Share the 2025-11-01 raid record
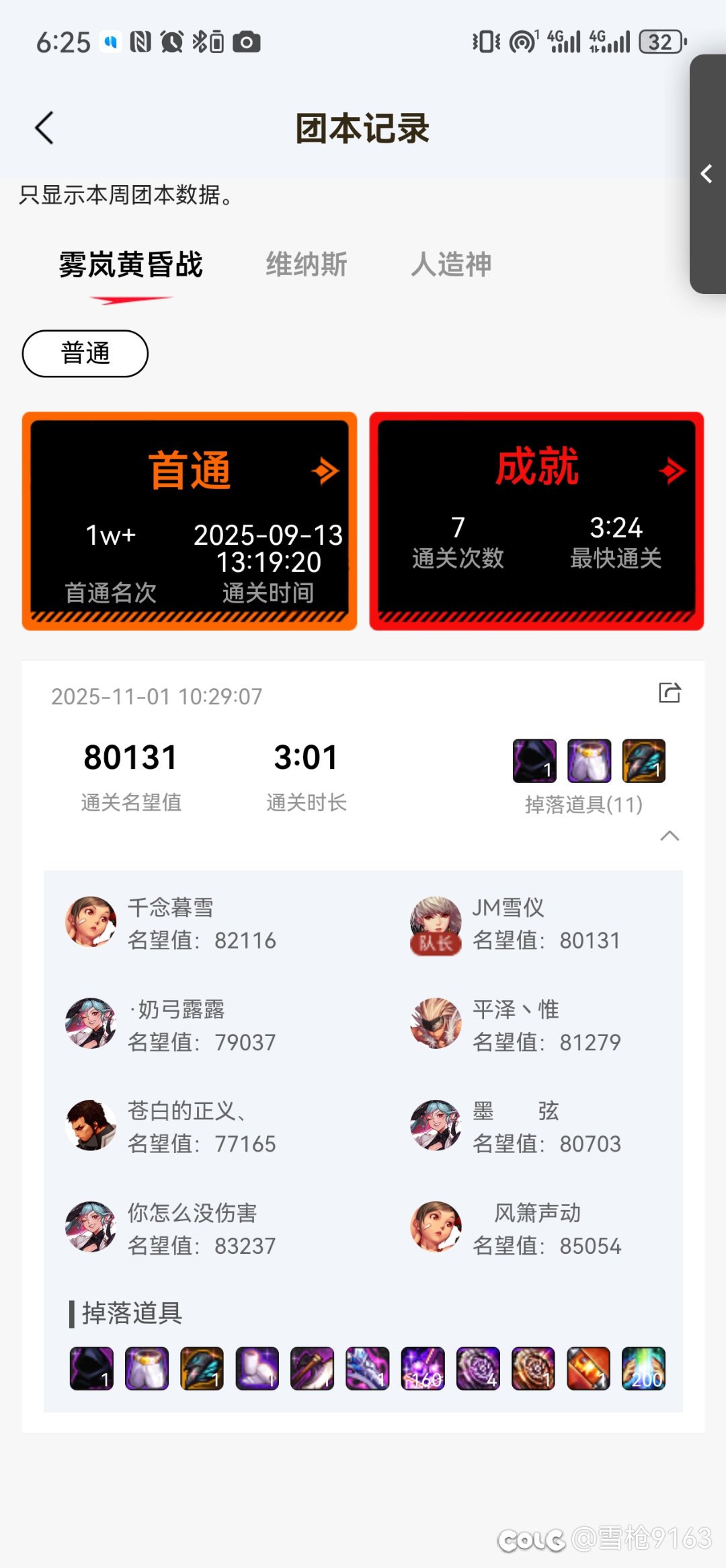The height and width of the screenshot is (1568, 726). pos(670,693)
